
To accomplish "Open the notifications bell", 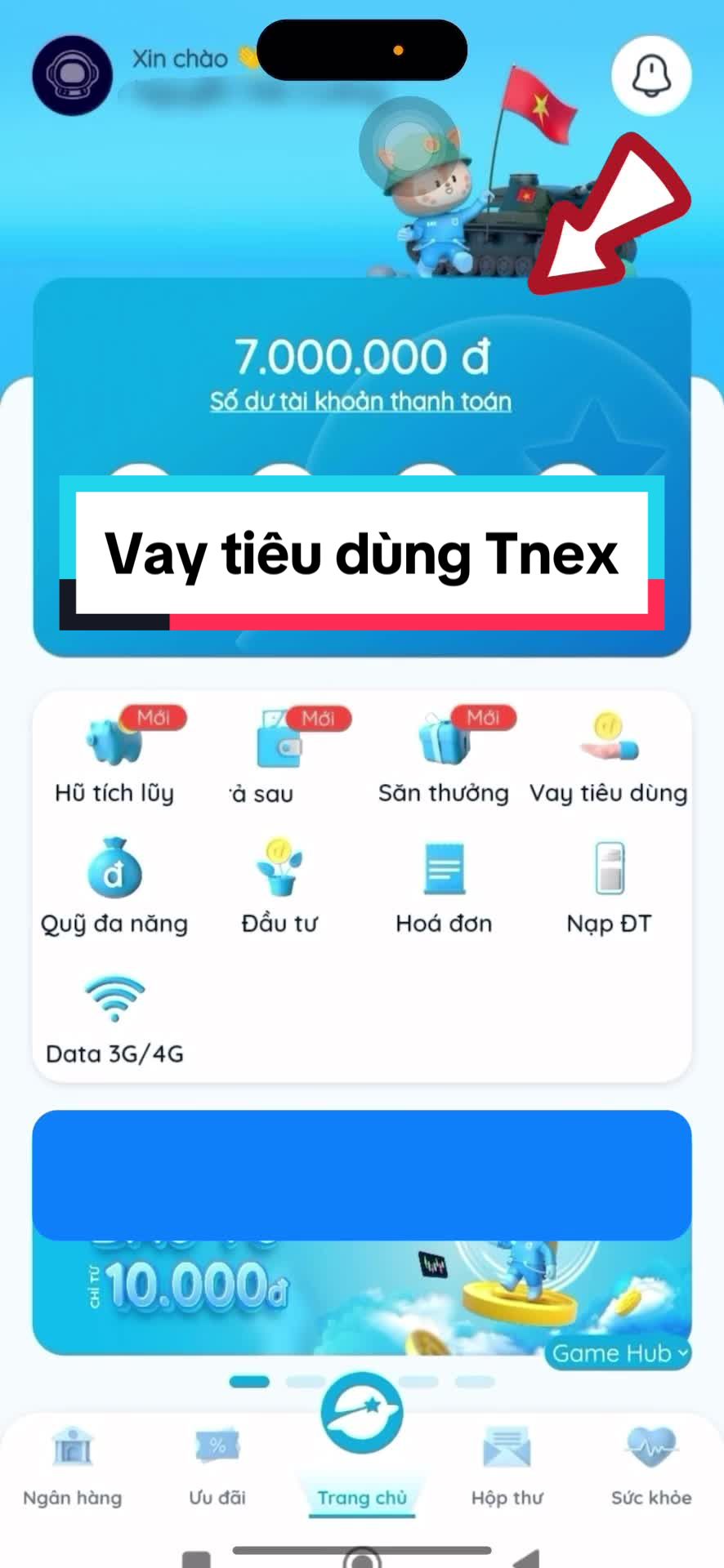I will [x=651, y=76].
